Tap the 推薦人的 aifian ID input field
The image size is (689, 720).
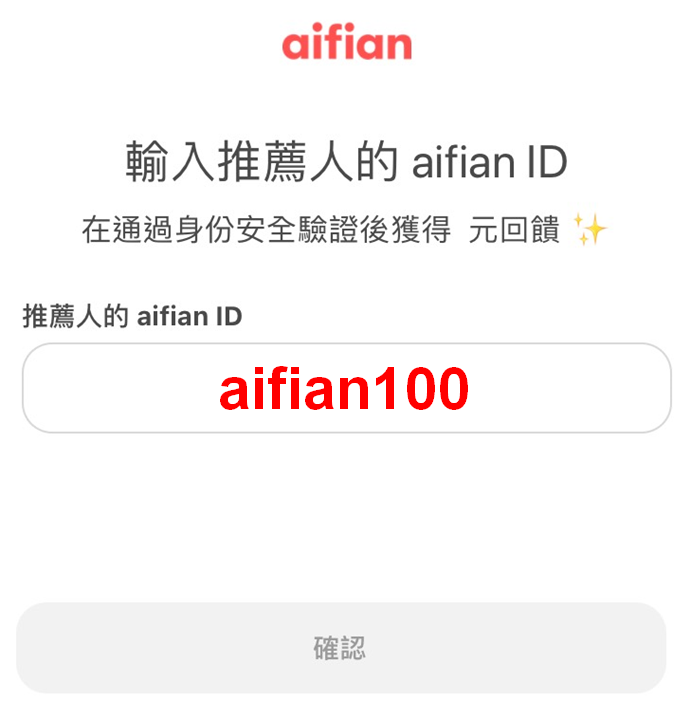(x=345, y=388)
